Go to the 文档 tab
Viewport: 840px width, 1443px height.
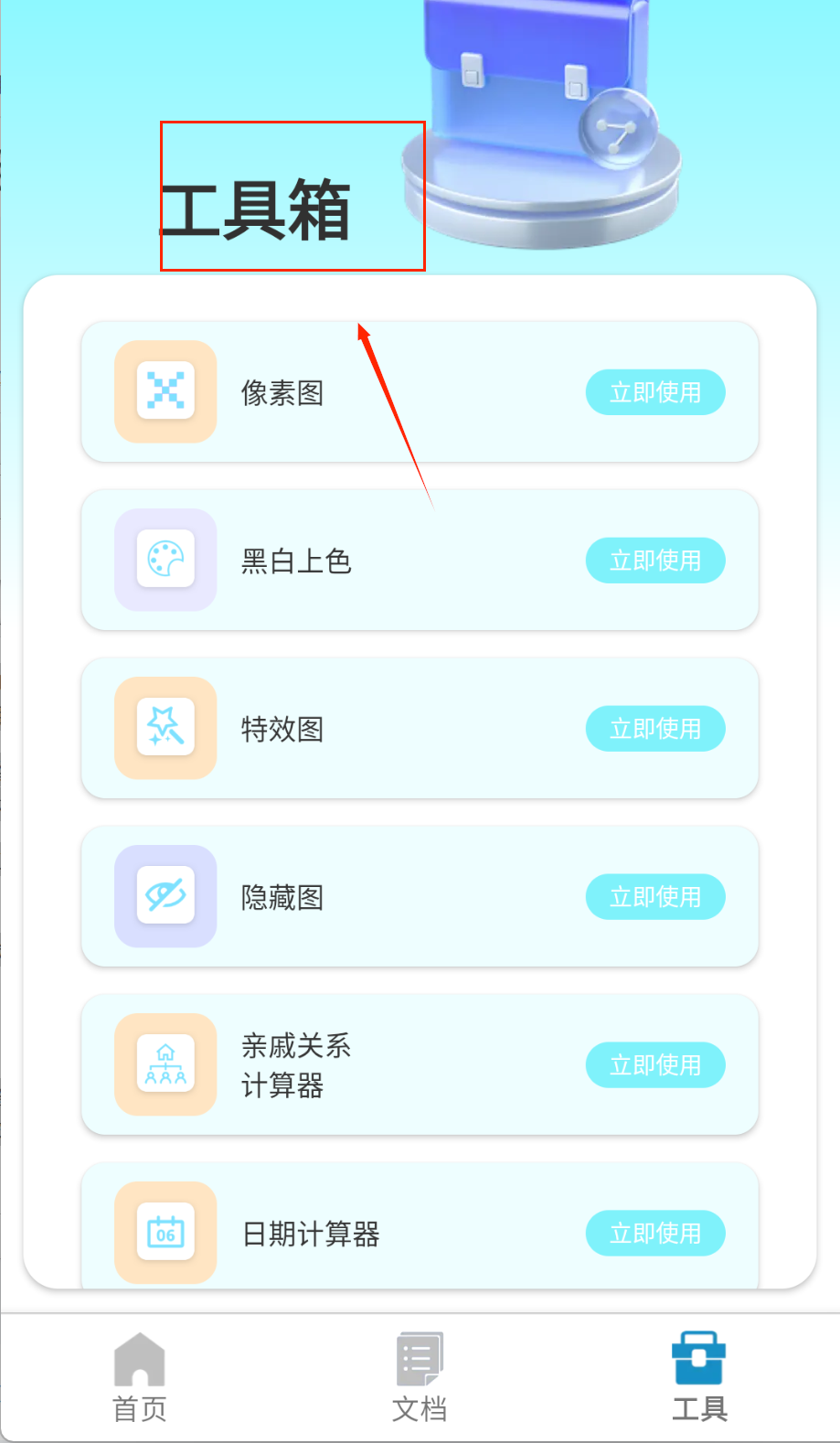(x=420, y=1377)
